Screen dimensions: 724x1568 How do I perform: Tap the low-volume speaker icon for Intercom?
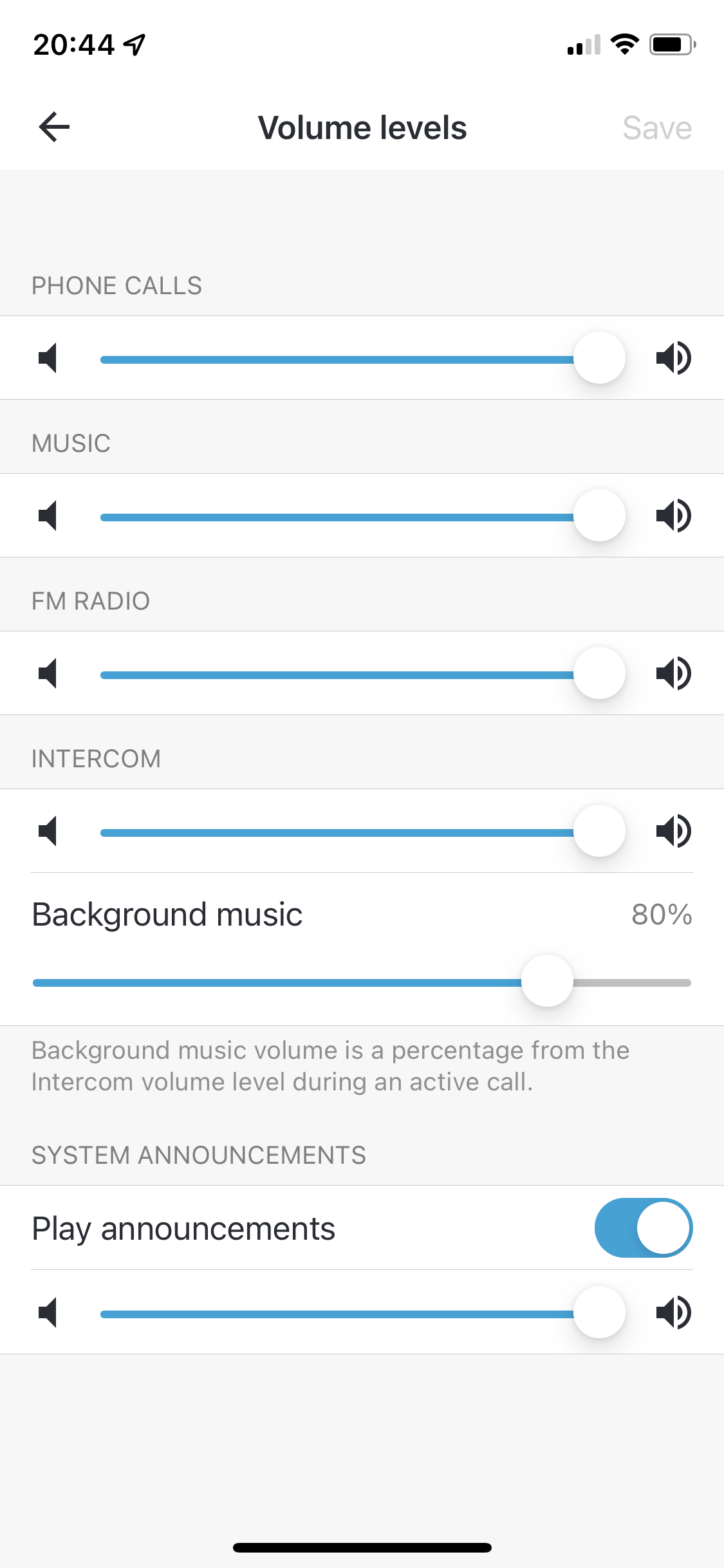48,831
